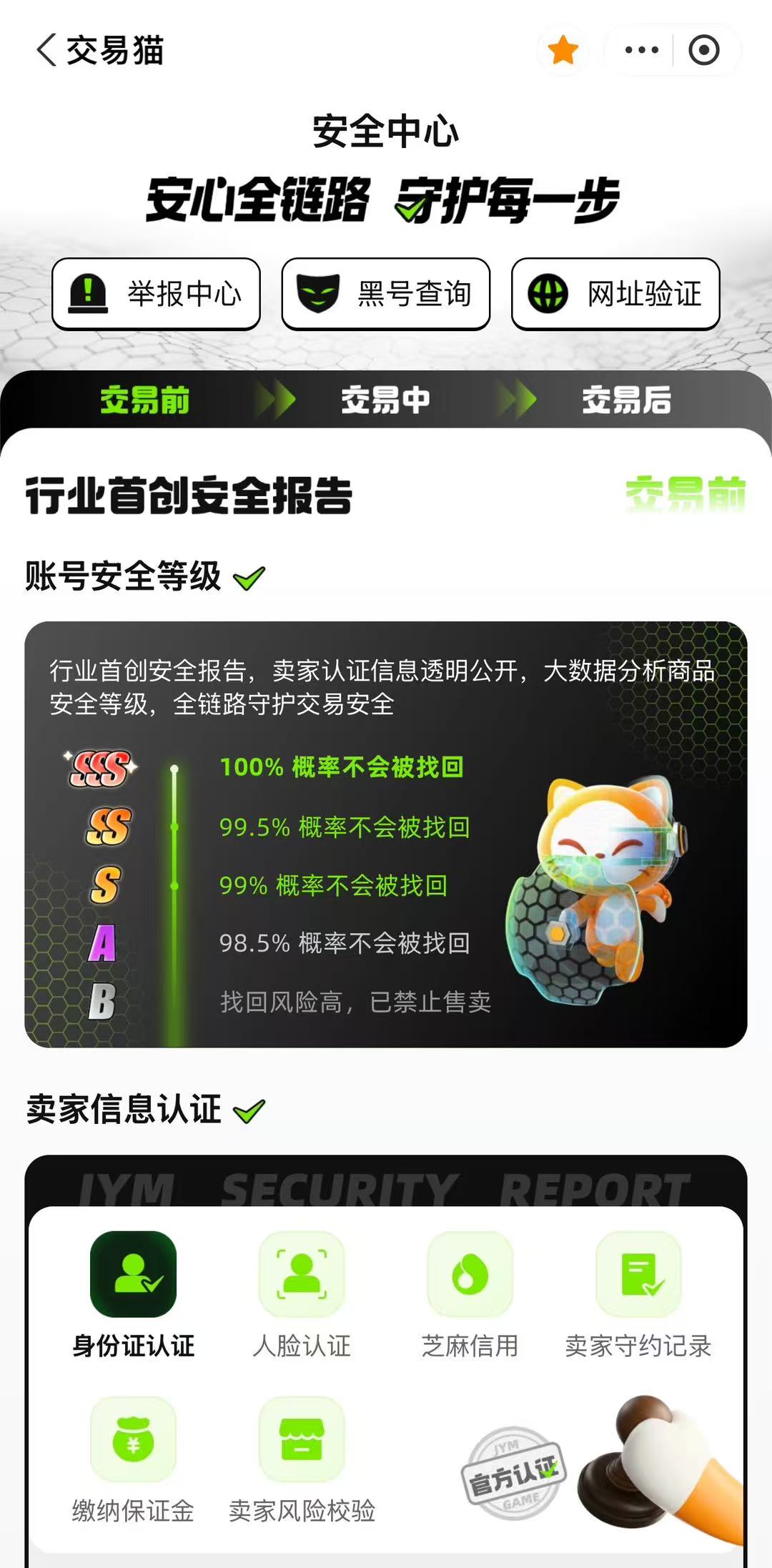
Task: Switch to the 交易中 tab
Action: (x=385, y=400)
